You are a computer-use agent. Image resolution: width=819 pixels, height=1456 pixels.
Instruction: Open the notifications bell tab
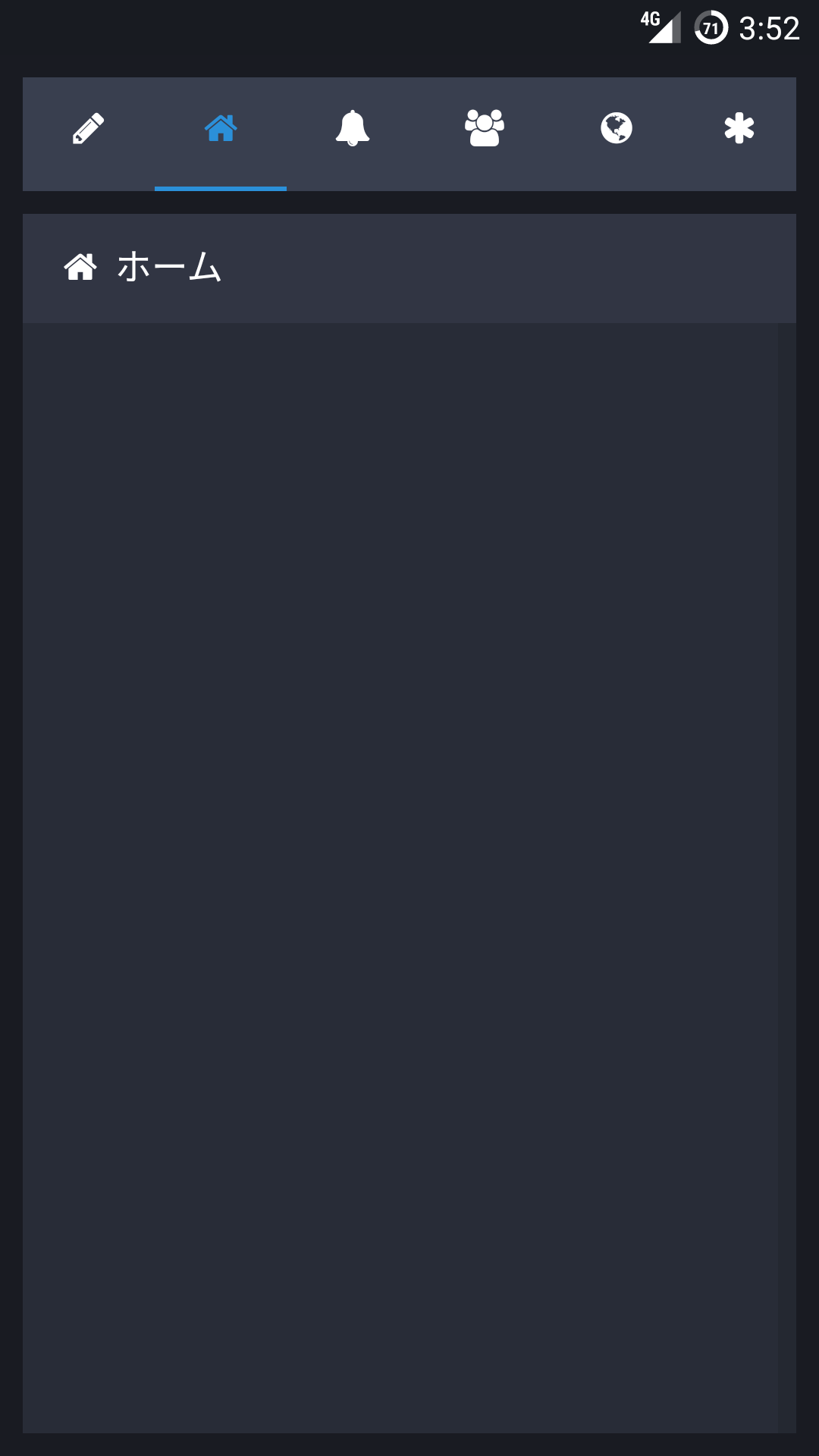(x=353, y=129)
